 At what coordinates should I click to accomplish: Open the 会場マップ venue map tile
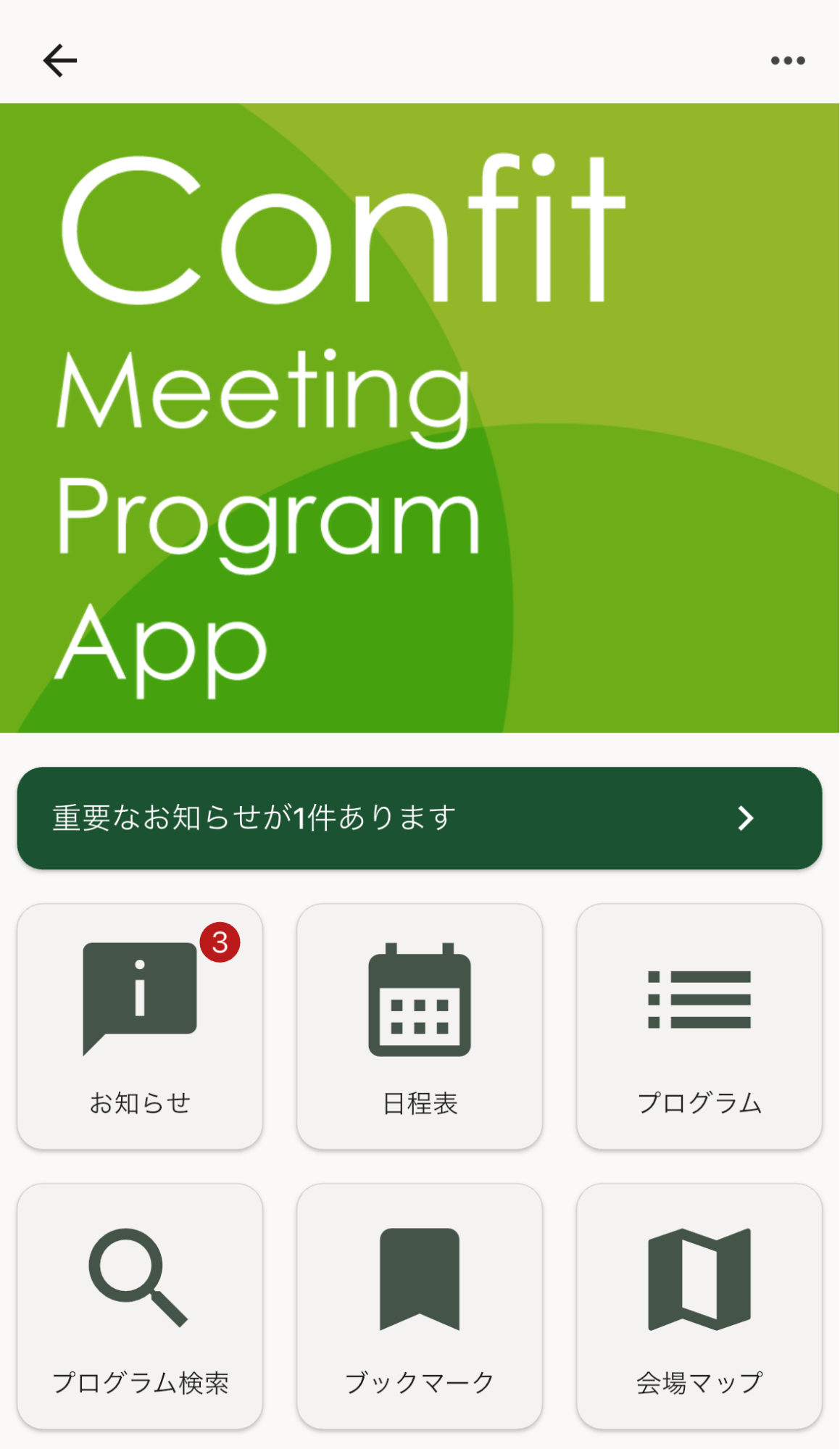(x=699, y=1305)
